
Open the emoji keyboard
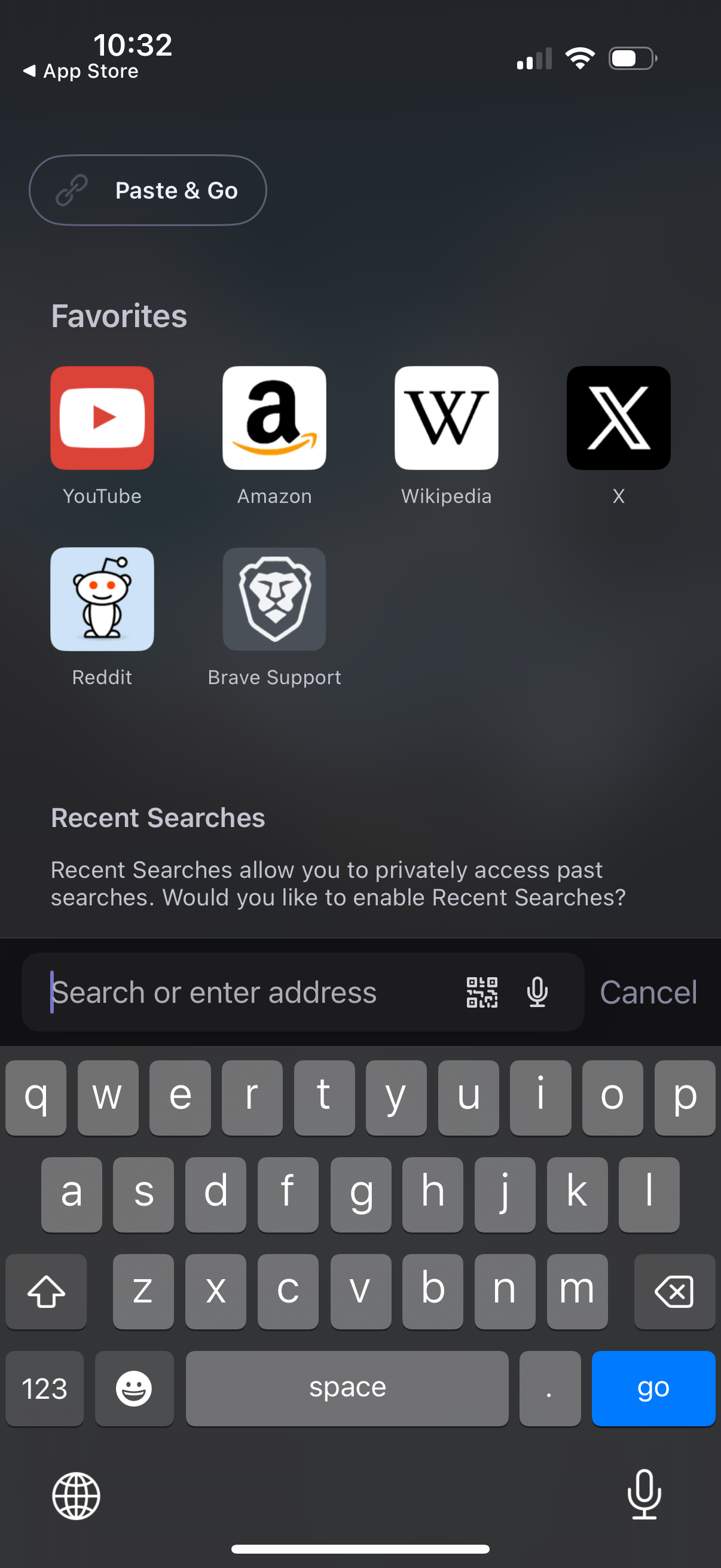(x=134, y=1389)
